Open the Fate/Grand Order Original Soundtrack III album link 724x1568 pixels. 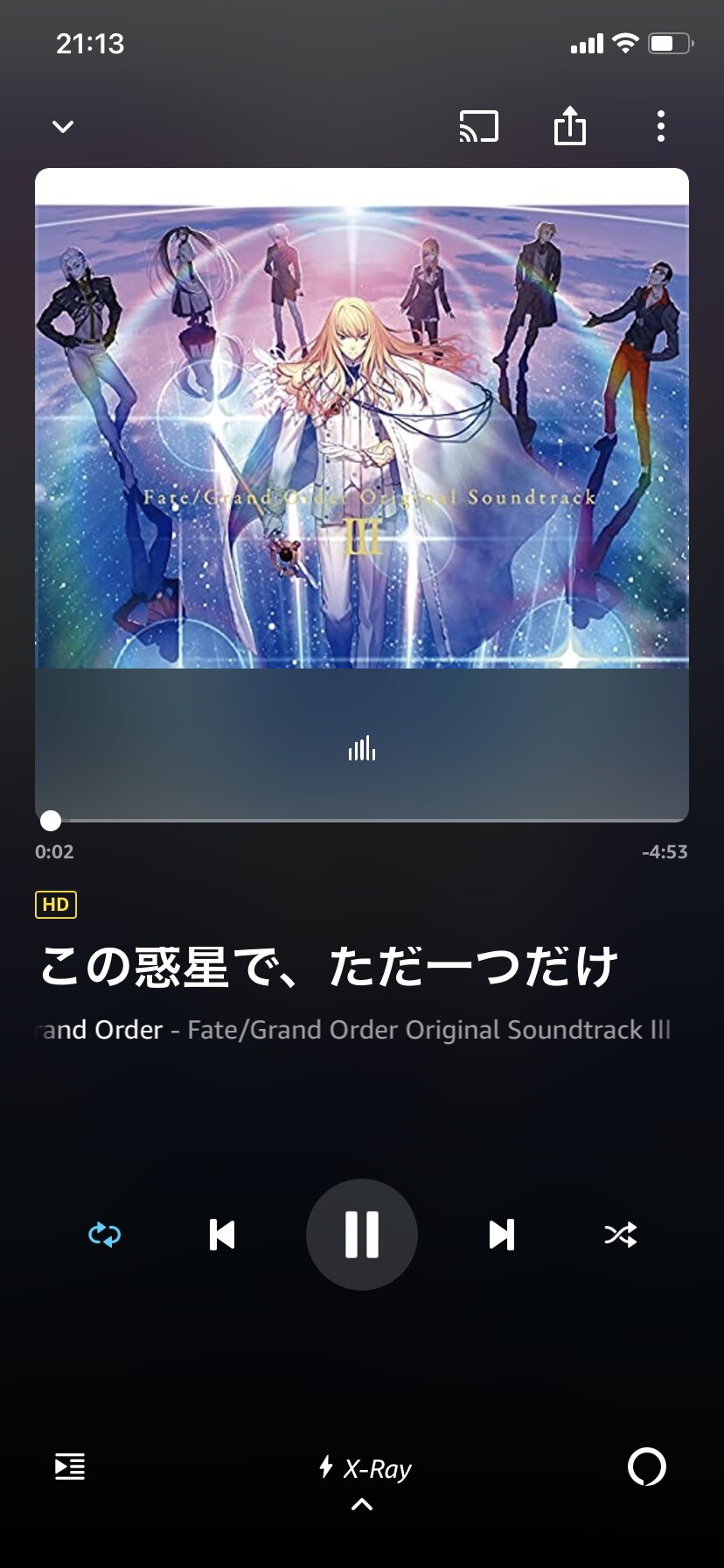pos(428,1030)
